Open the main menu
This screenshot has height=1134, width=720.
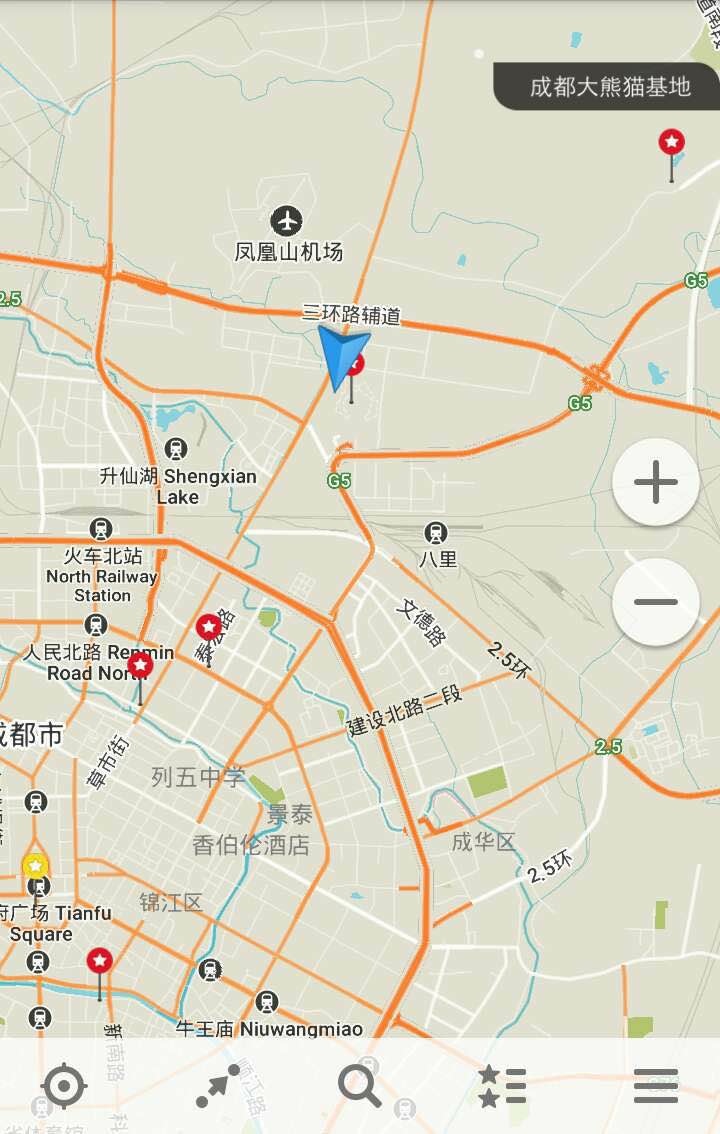pos(655,1086)
